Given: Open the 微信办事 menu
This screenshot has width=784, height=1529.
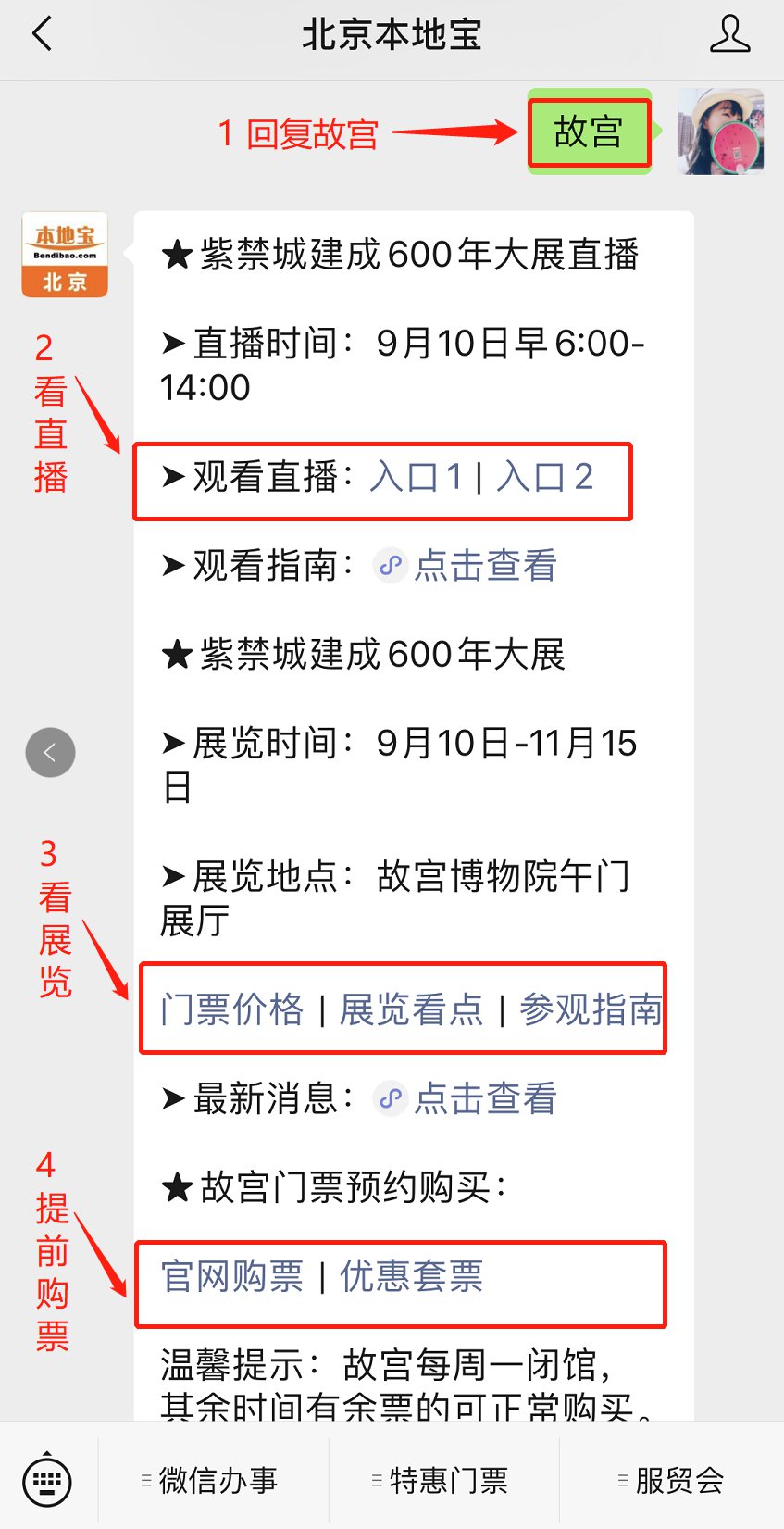Looking at the screenshot, I should 213,1480.
